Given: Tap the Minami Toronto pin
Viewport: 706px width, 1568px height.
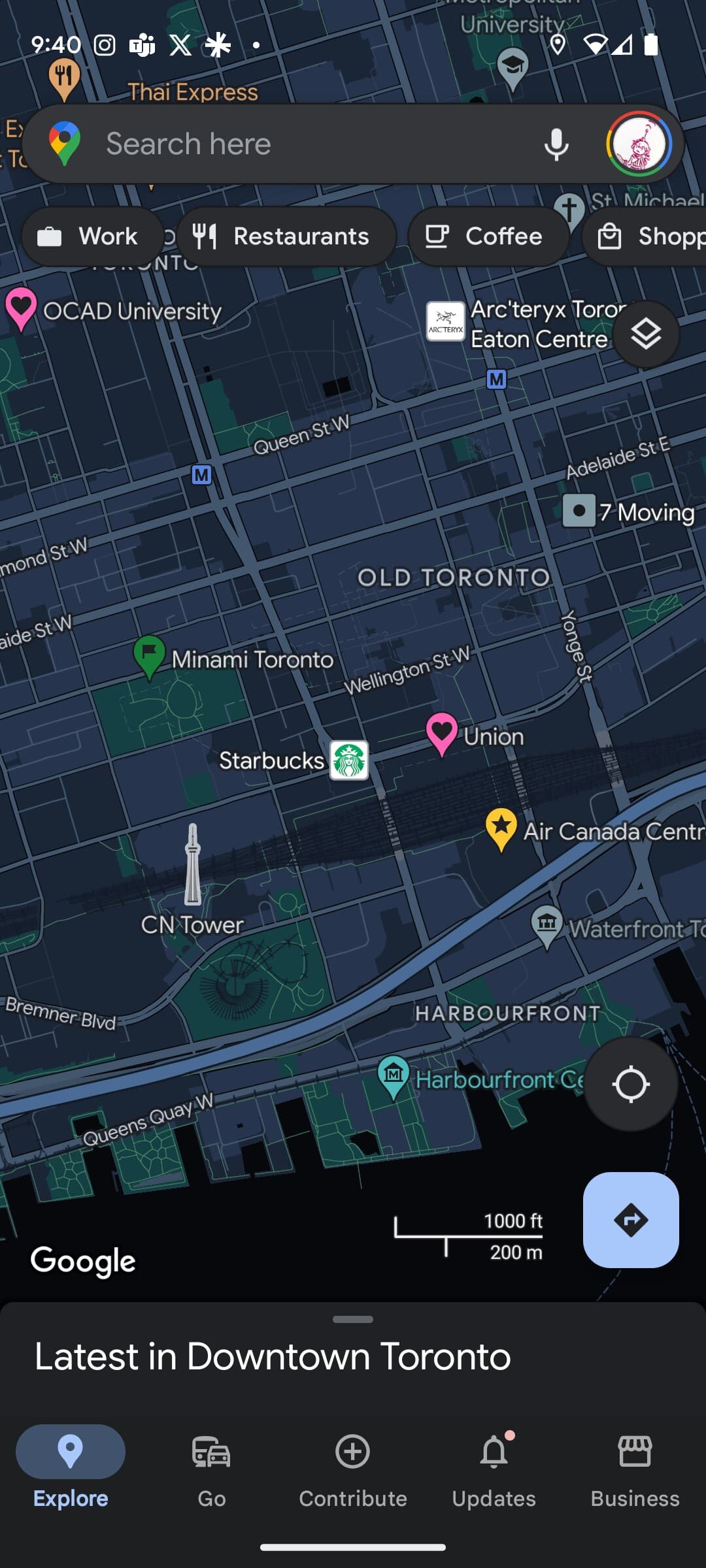Looking at the screenshot, I should pyautogui.click(x=149, y=656).
